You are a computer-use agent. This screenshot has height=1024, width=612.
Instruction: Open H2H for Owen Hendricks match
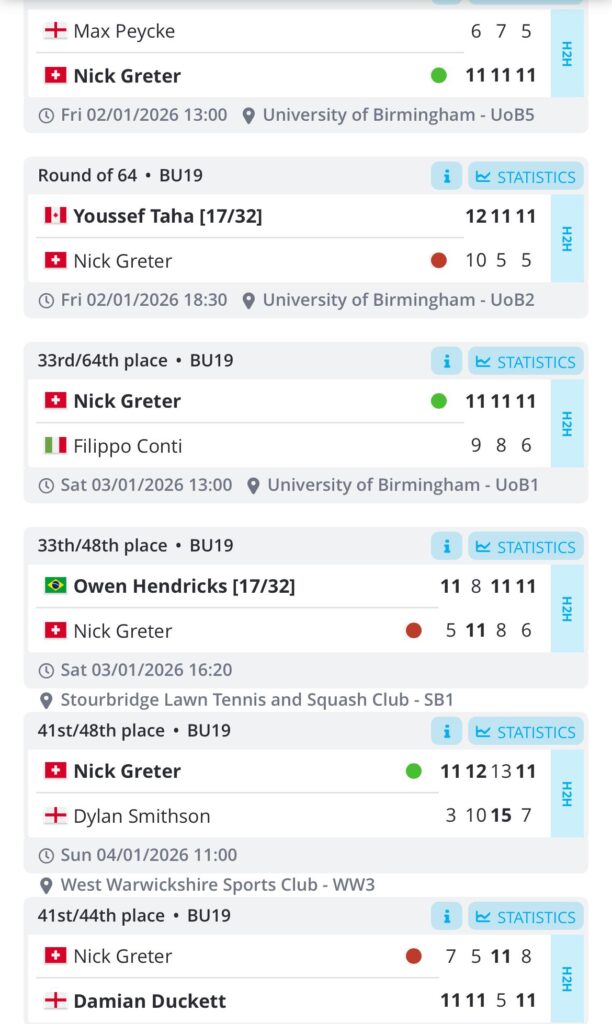pyautogui.click(x=566, y=608)
